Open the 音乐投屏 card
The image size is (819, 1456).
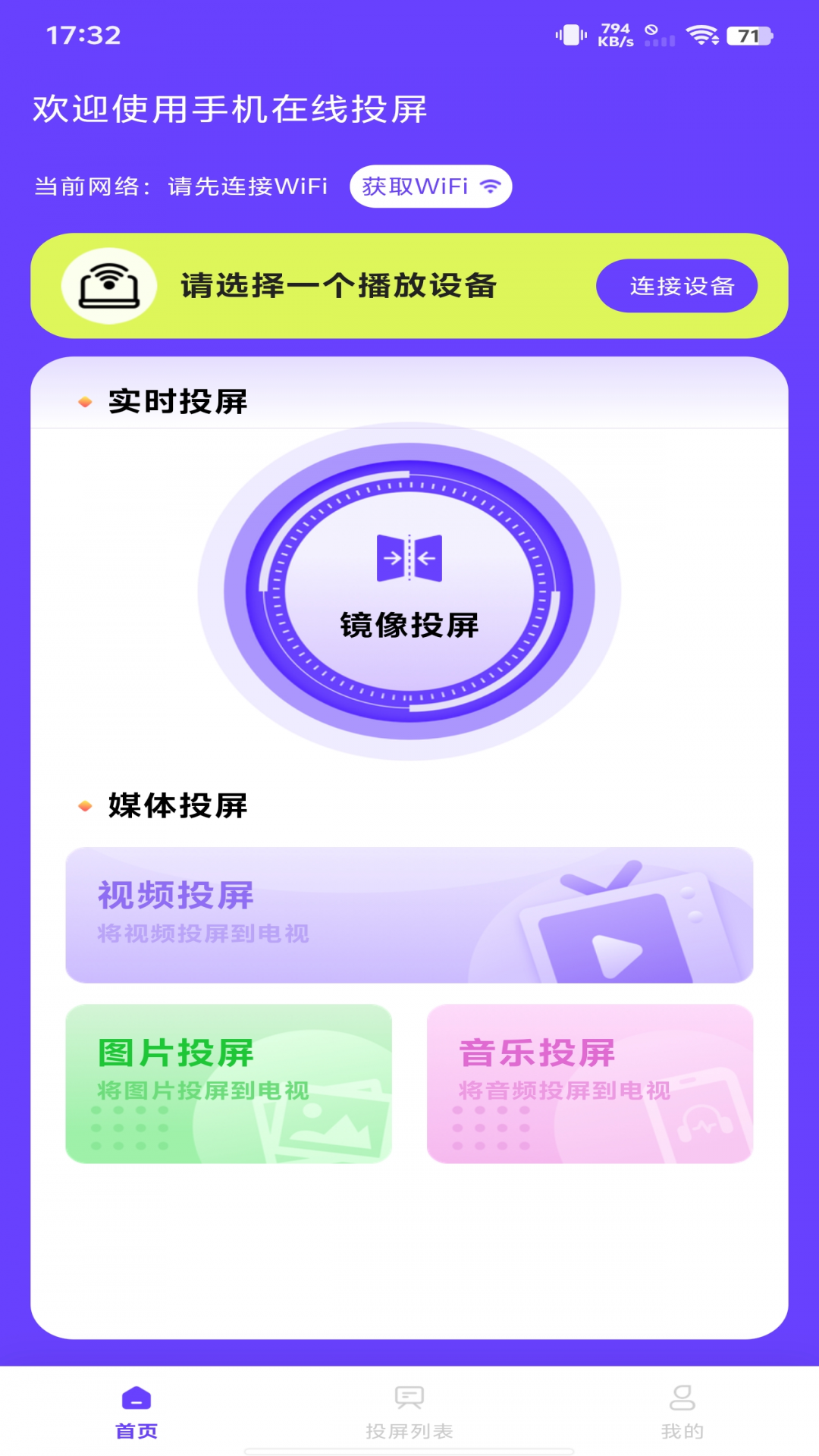tap(589, 1084)
